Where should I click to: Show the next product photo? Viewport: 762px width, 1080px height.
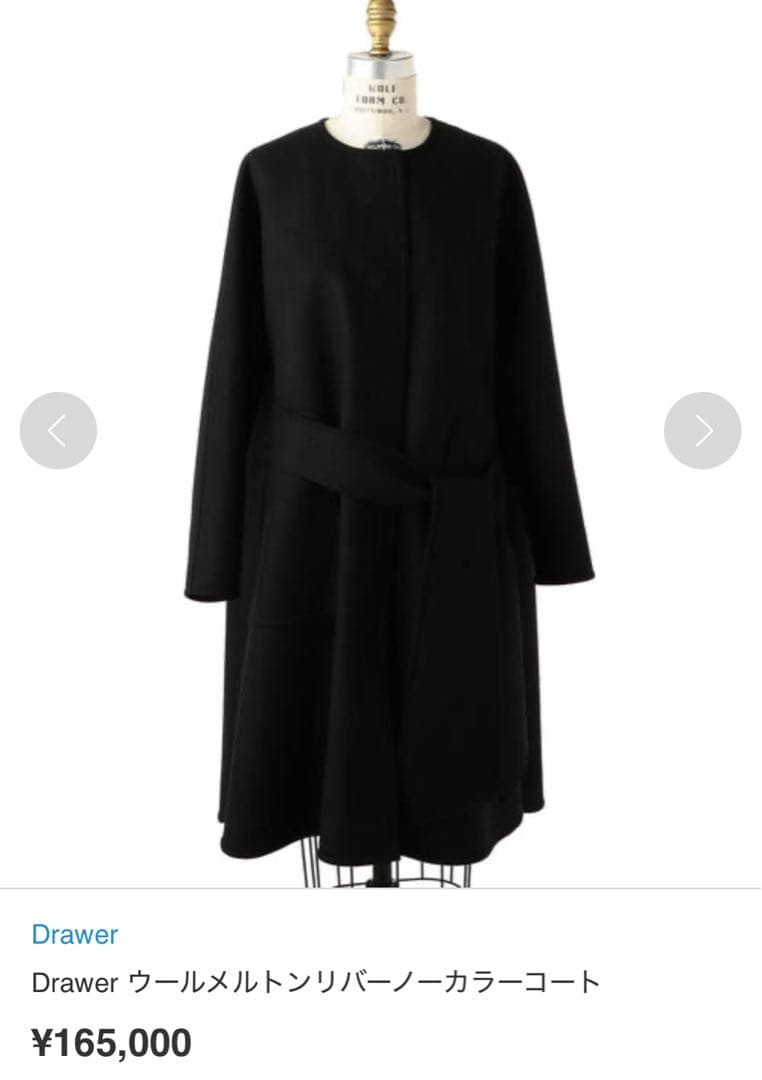(702, 431)
